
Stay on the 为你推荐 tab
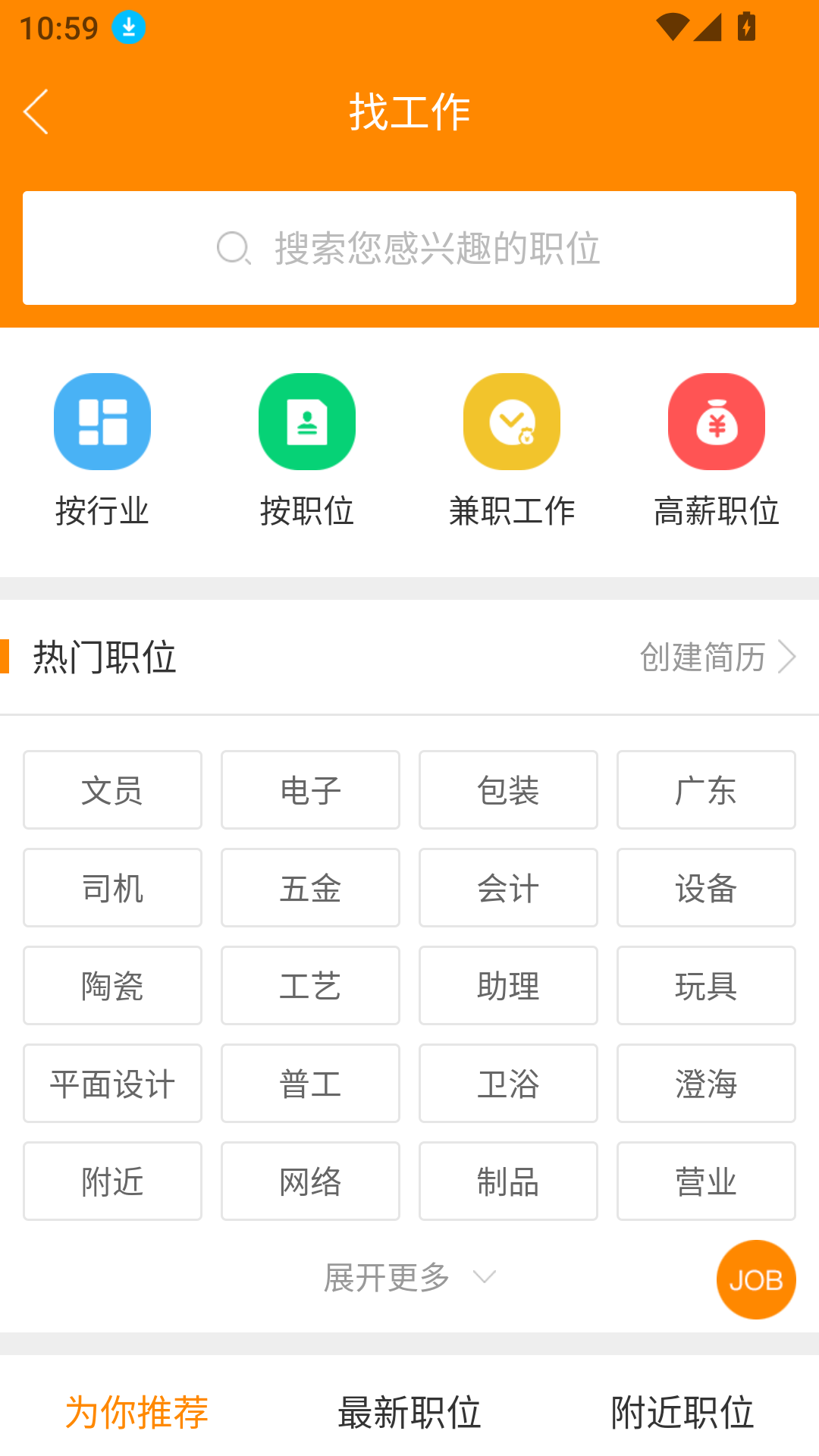point(136,1410)
